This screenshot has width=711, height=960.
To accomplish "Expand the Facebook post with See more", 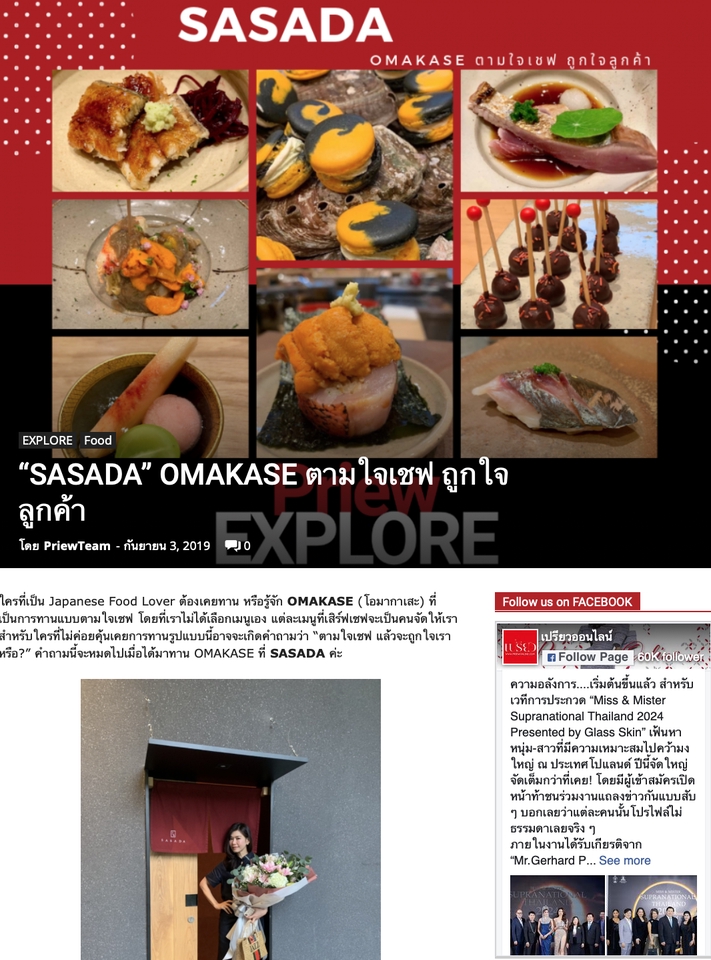I will 624,860.
